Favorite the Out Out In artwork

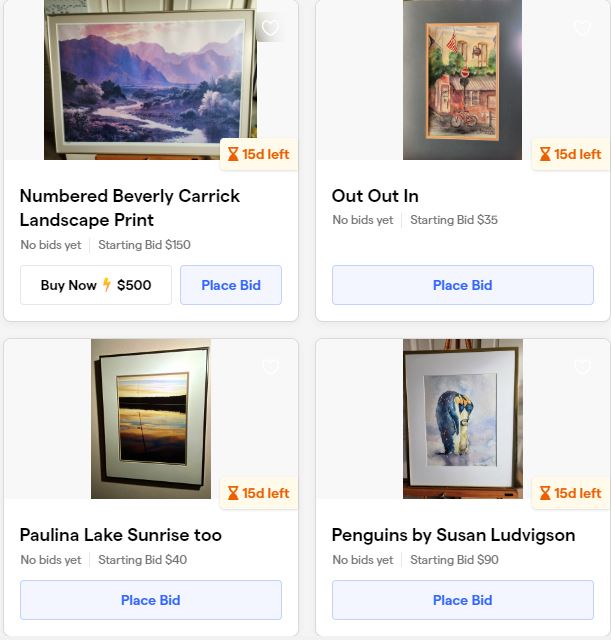pos(582,28)
